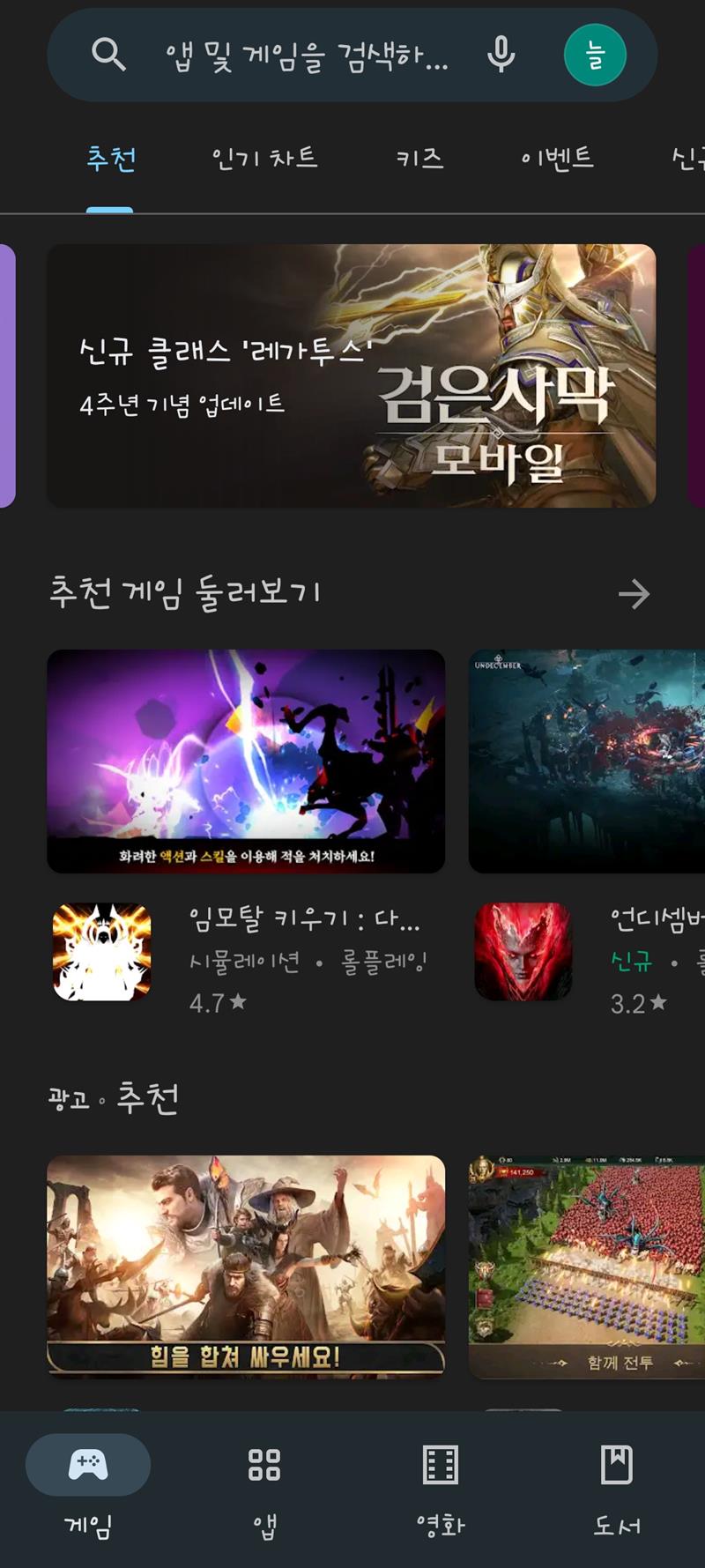Open the 함께 전투 ad screenshot
705x1568 pixels.
pos(587,1266)
